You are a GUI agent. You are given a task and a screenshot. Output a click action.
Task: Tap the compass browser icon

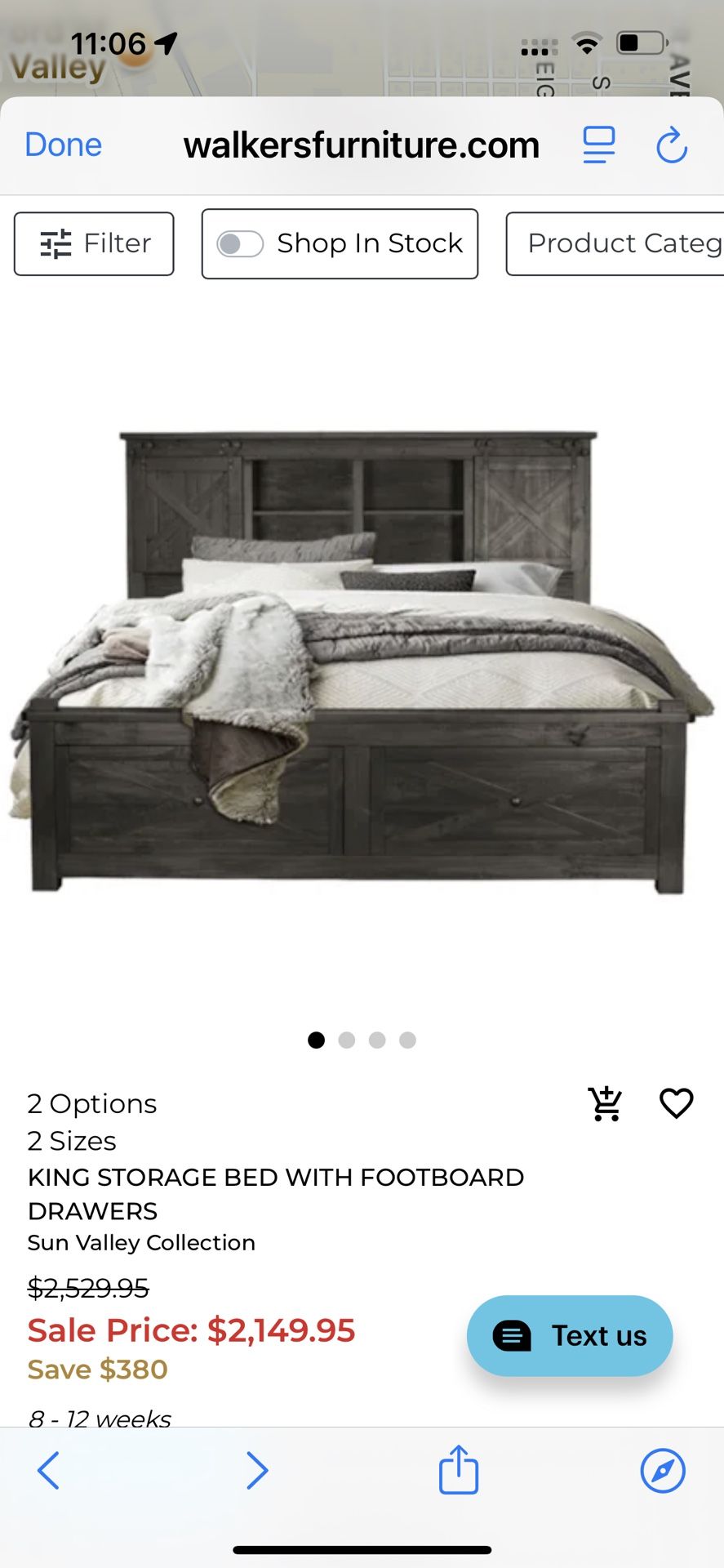(x=662, y=1472)
